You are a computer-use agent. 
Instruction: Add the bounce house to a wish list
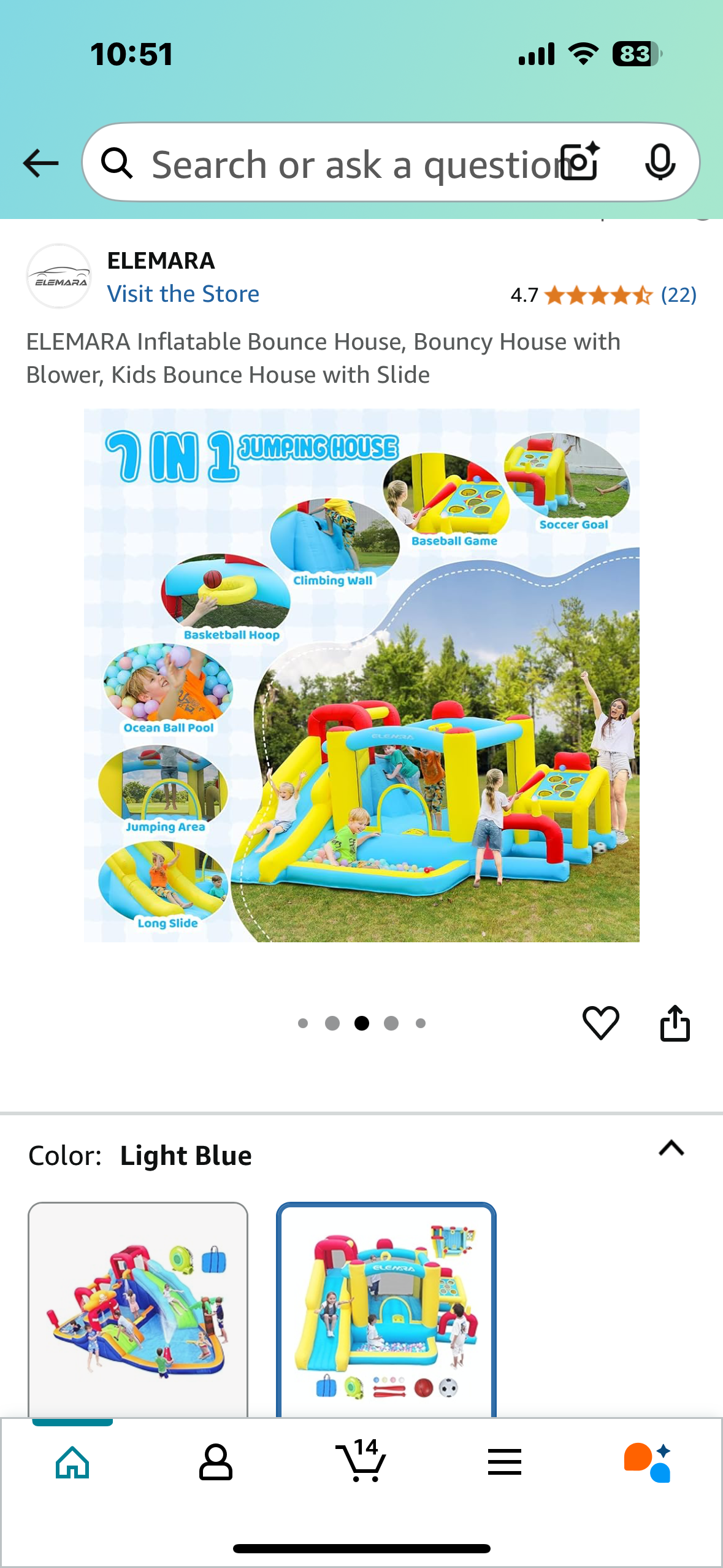[600, 1023]
